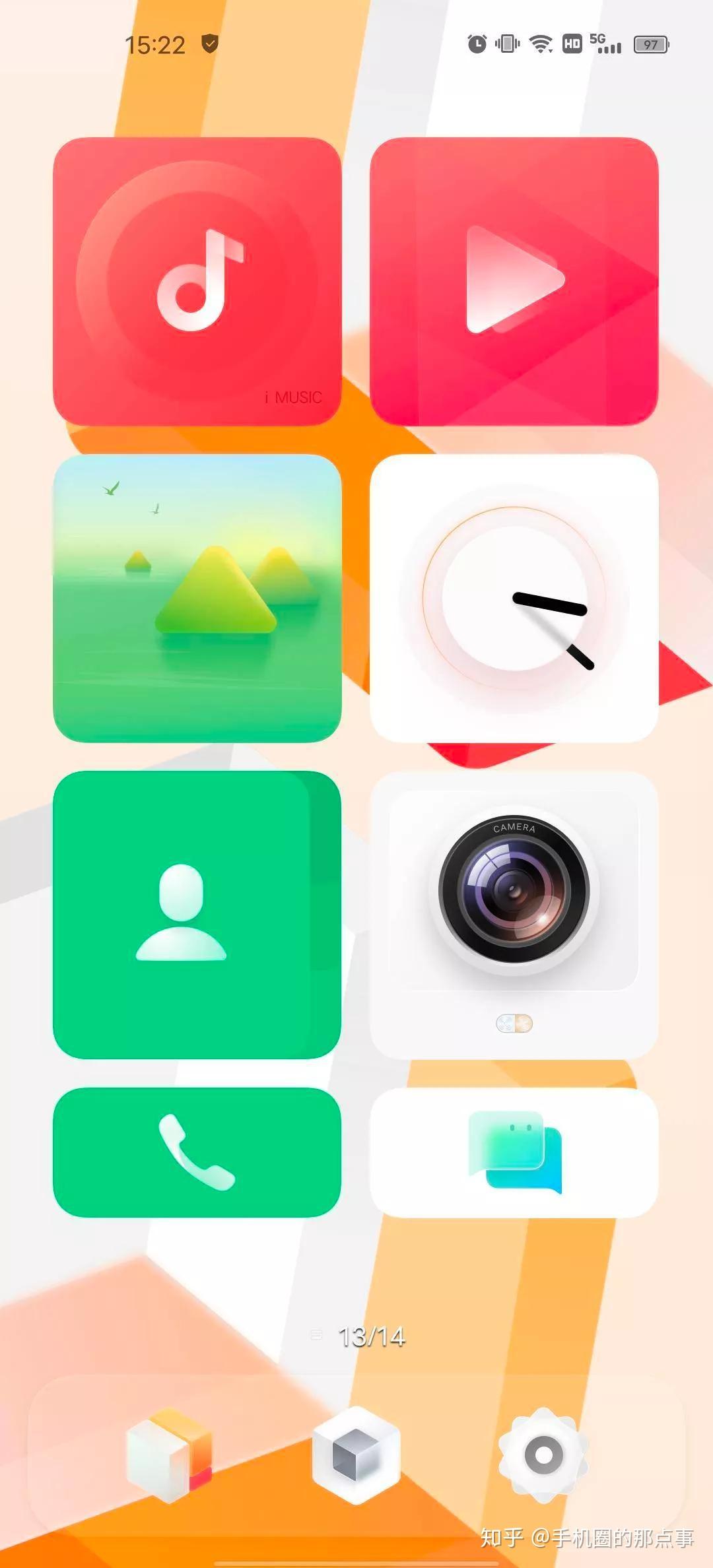Screen dimensions: 713x1568
Task: Open Settings from the dock
Action: (543, 1454)
